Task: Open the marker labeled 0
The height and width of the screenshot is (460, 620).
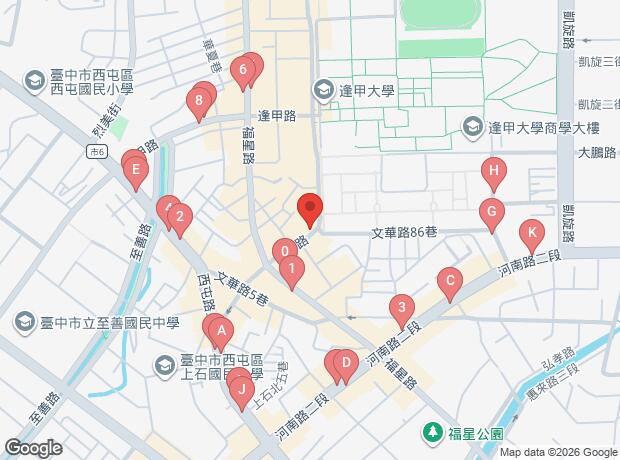Action: point(285,251)
